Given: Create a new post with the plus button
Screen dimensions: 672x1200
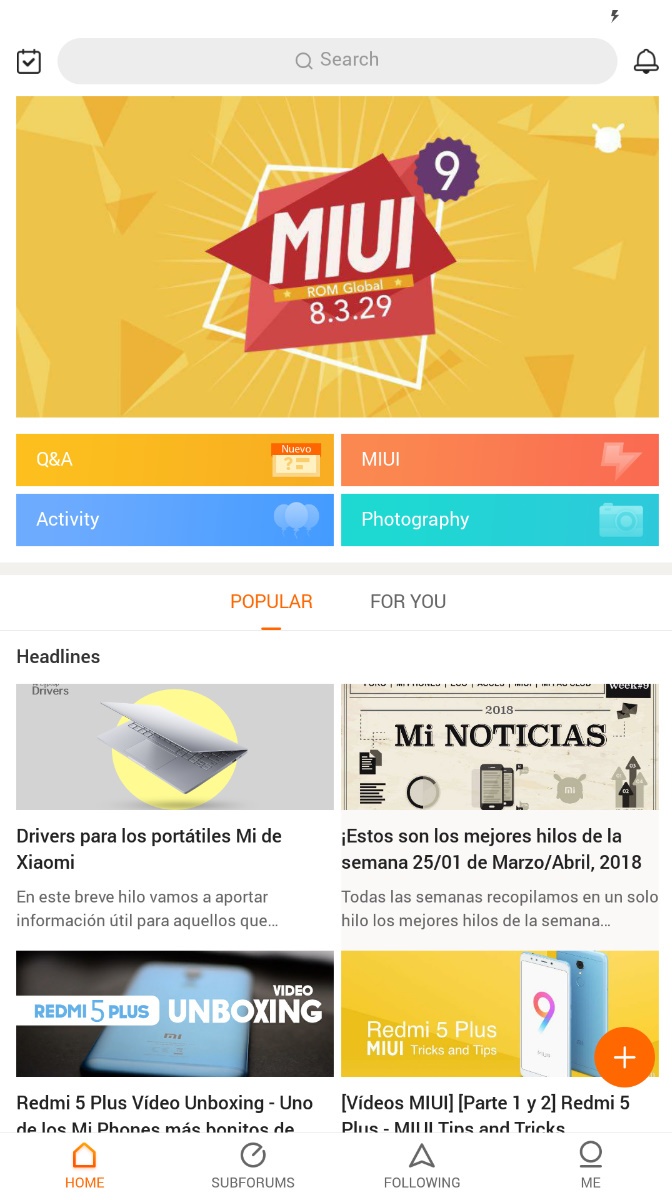Looking at the screenshot, I should click(624, 1057).
